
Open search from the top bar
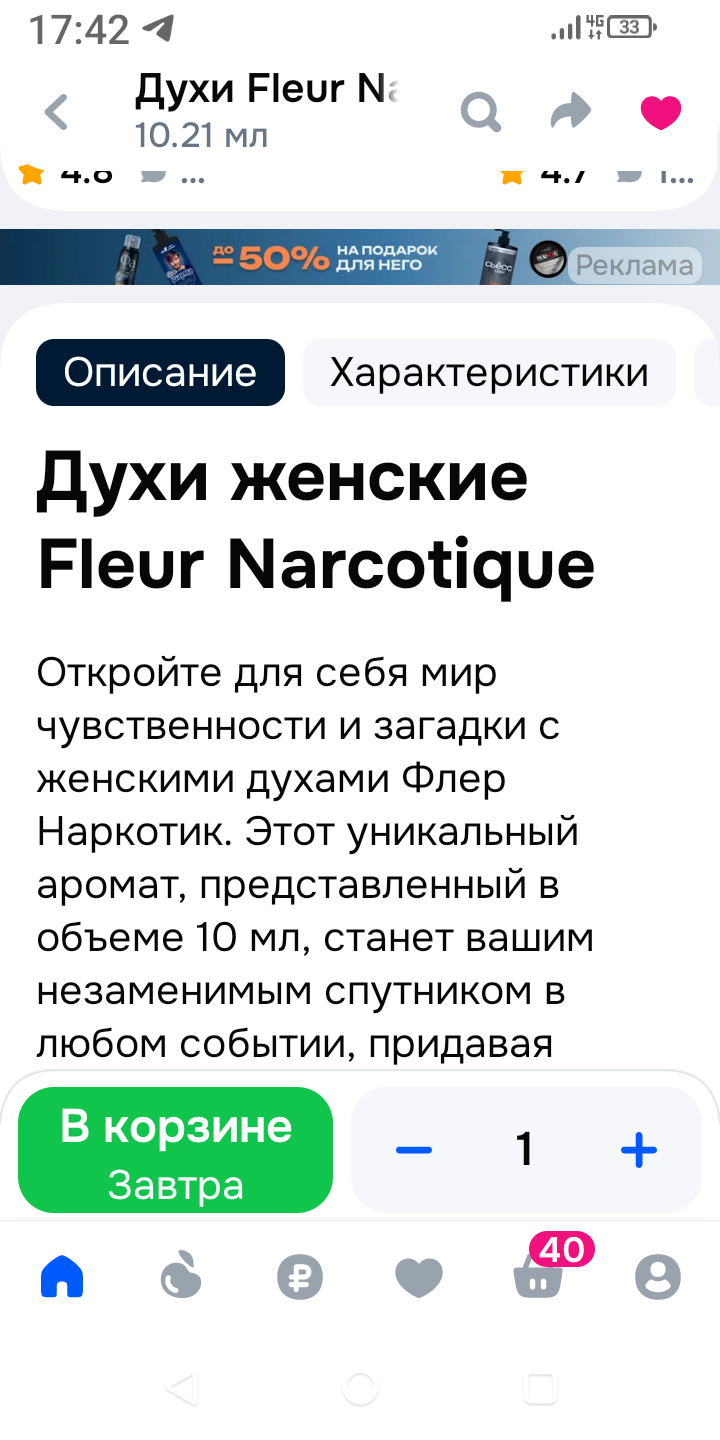480,112
